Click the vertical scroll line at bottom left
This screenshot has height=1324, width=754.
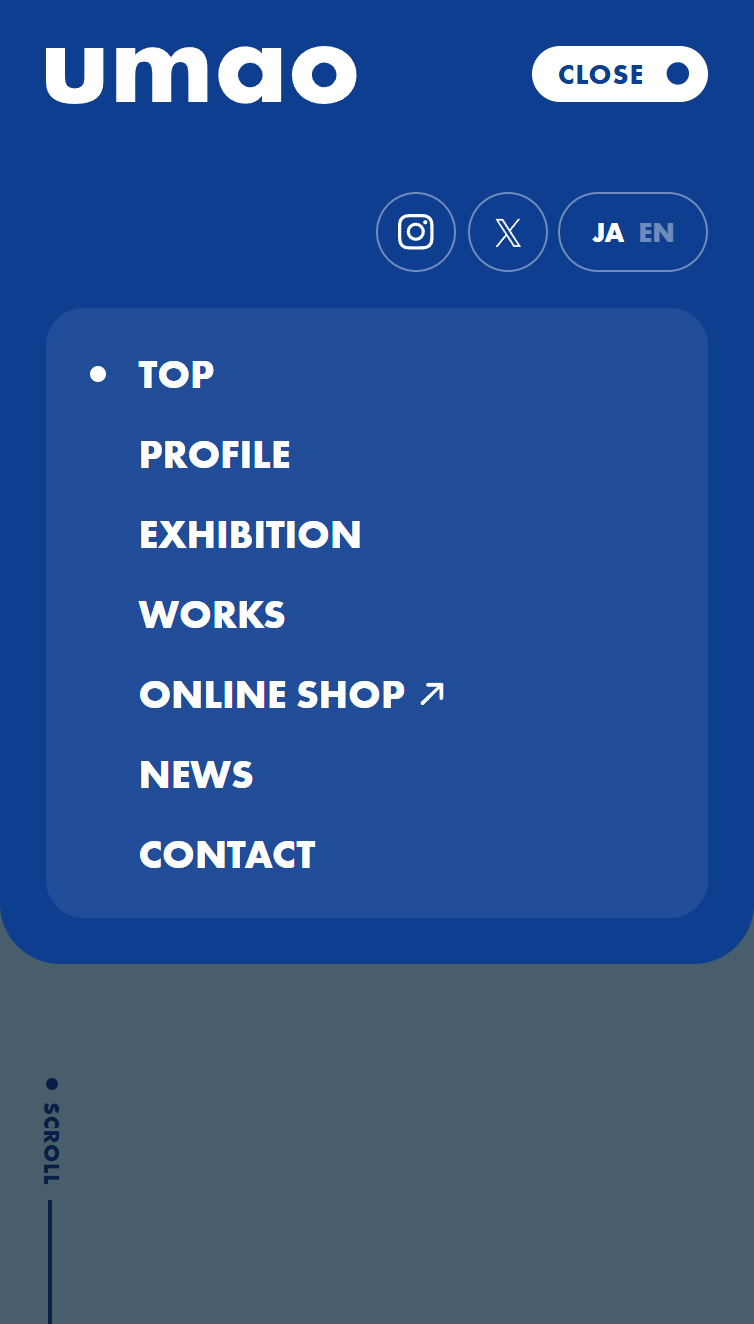click(x=50, y=1260)
